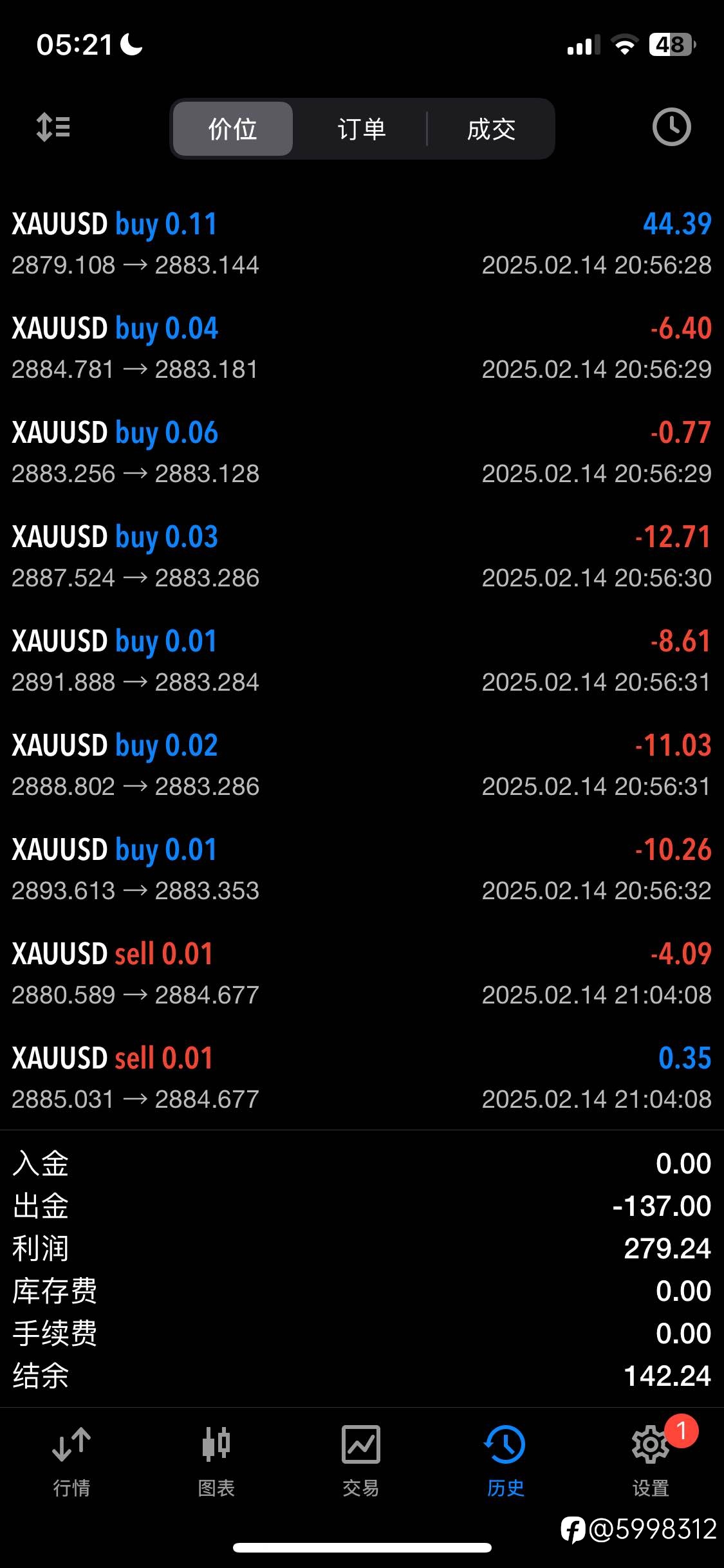Screen dimensions: 724x1568
Task: Open the XAUUSD buy 0.11 trade
Action: tap(362, 244)
